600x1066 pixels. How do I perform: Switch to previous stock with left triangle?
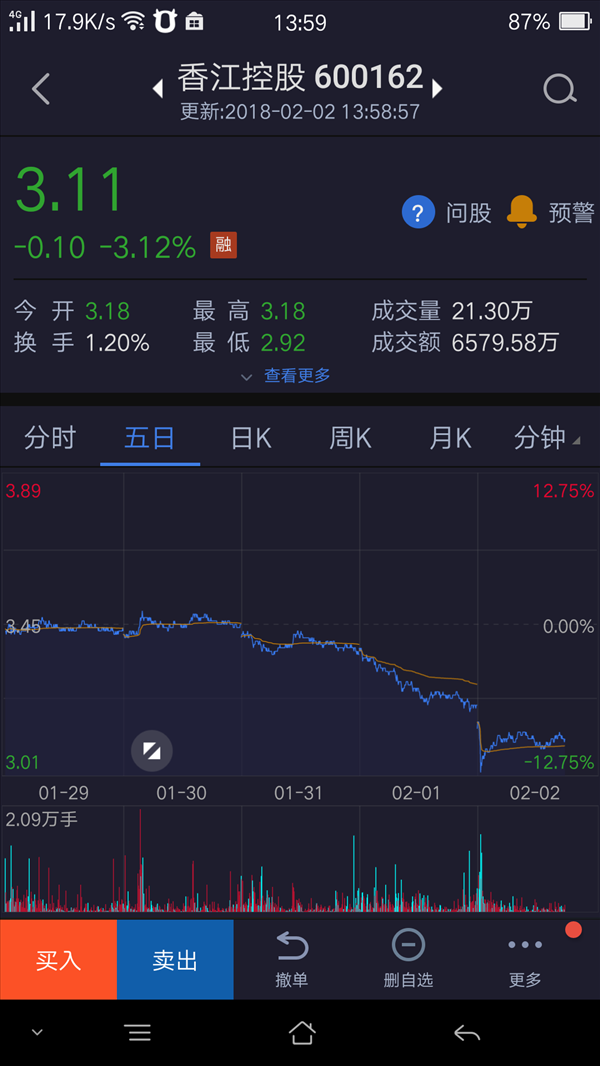tap(158, 89)
